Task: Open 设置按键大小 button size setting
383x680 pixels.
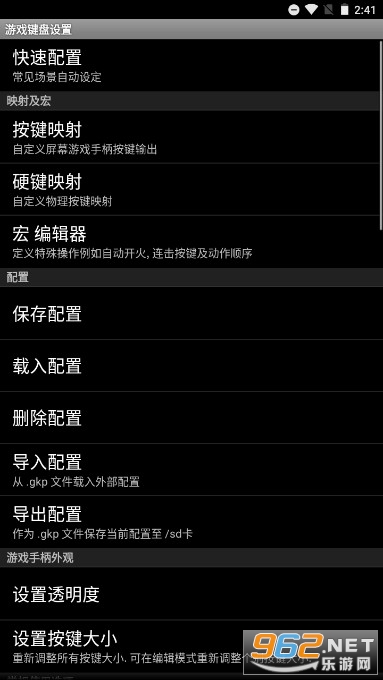Action: (x=190, y=646)
